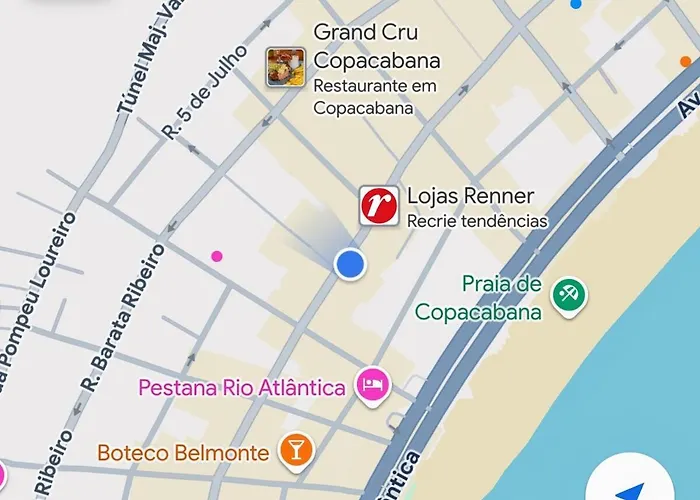Open Boteco Belmonte bar marker
Viewport: 700px width, 500px height.
295,450
